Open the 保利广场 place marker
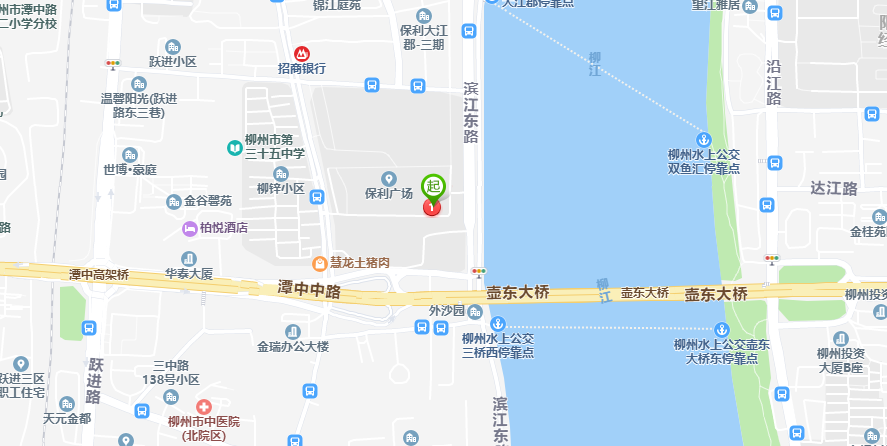This screenshot has height=446, width=887. (388, 177)
